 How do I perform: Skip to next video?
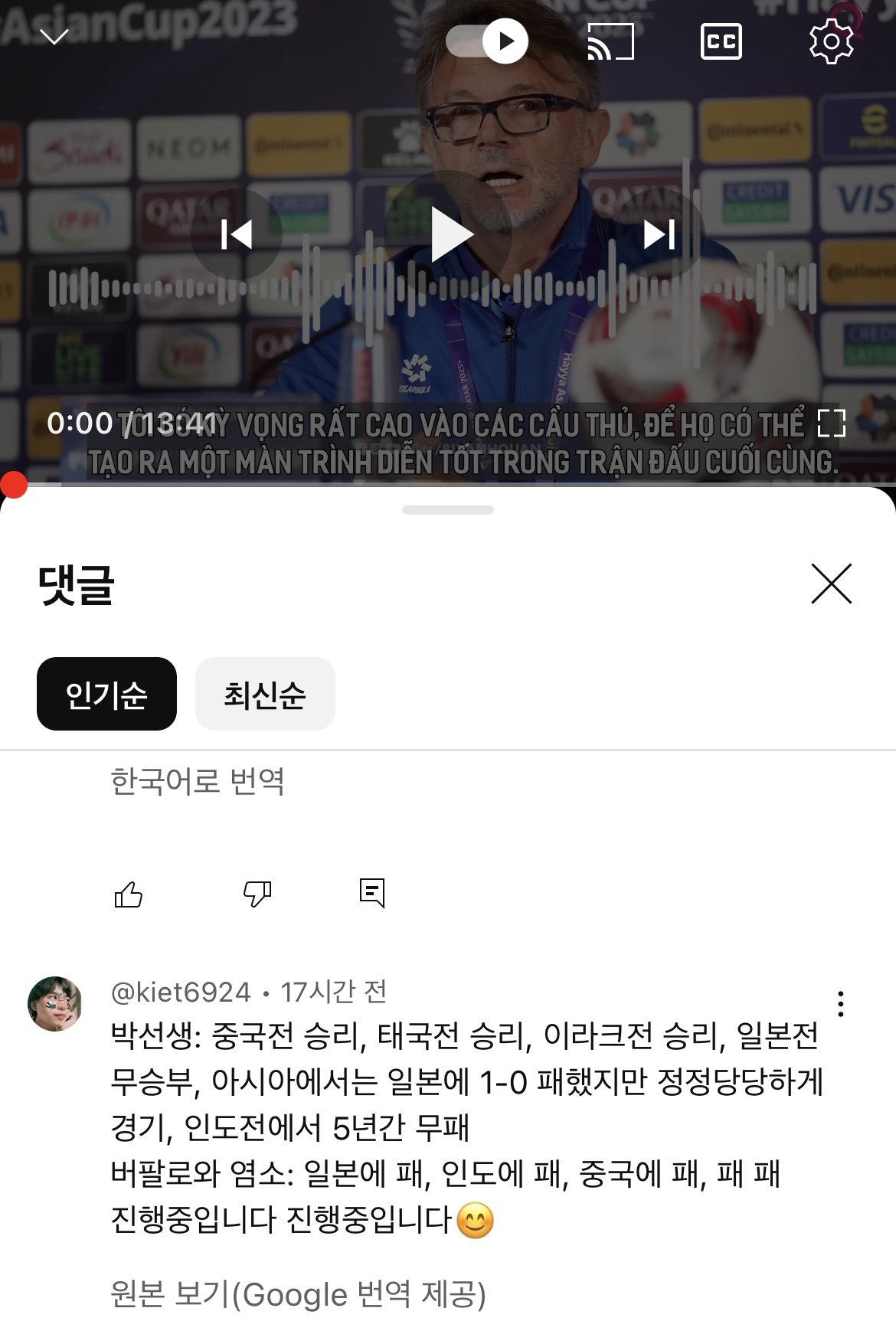659,234
